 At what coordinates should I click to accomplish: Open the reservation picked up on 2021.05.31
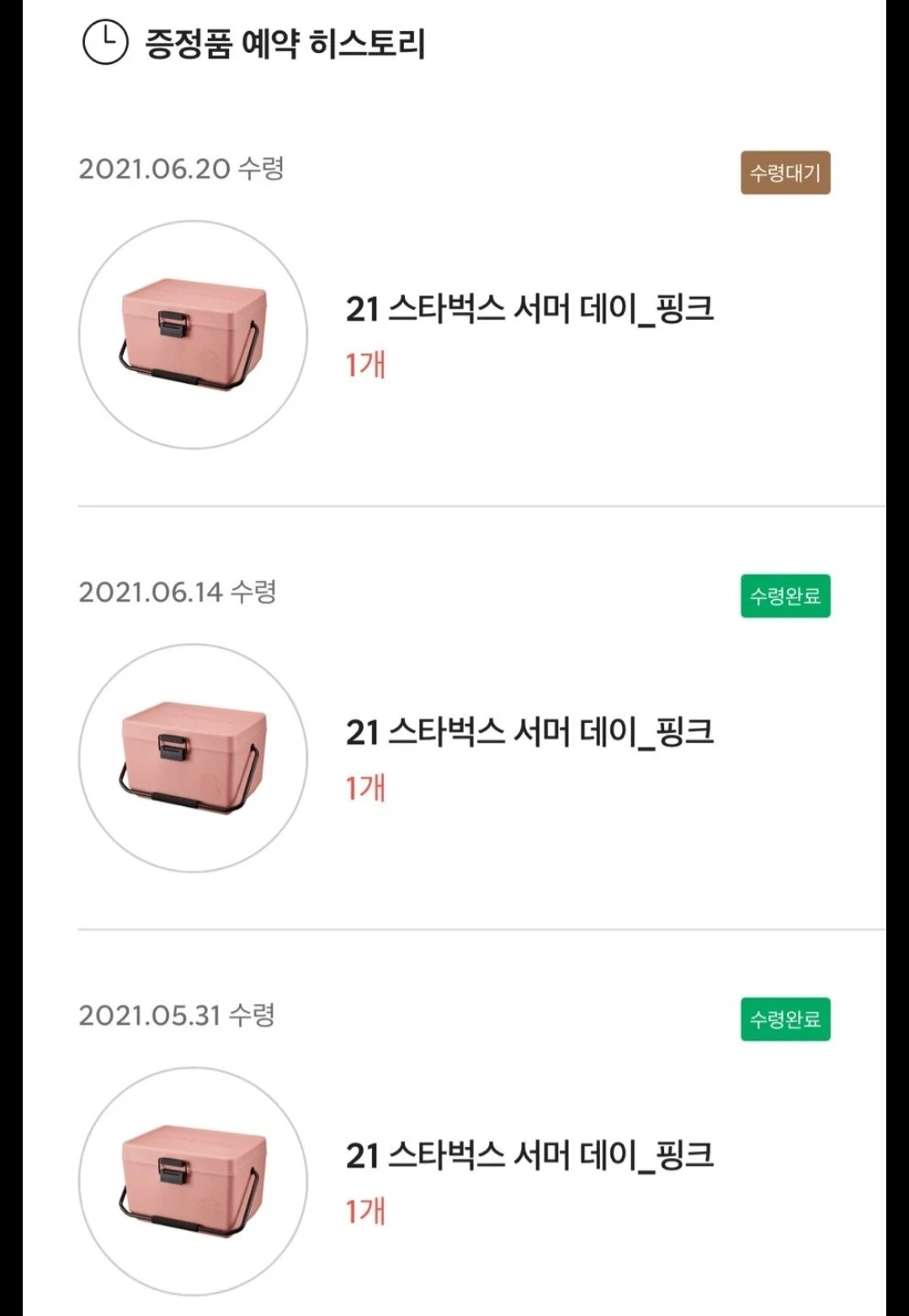(x=529, y=1156)
